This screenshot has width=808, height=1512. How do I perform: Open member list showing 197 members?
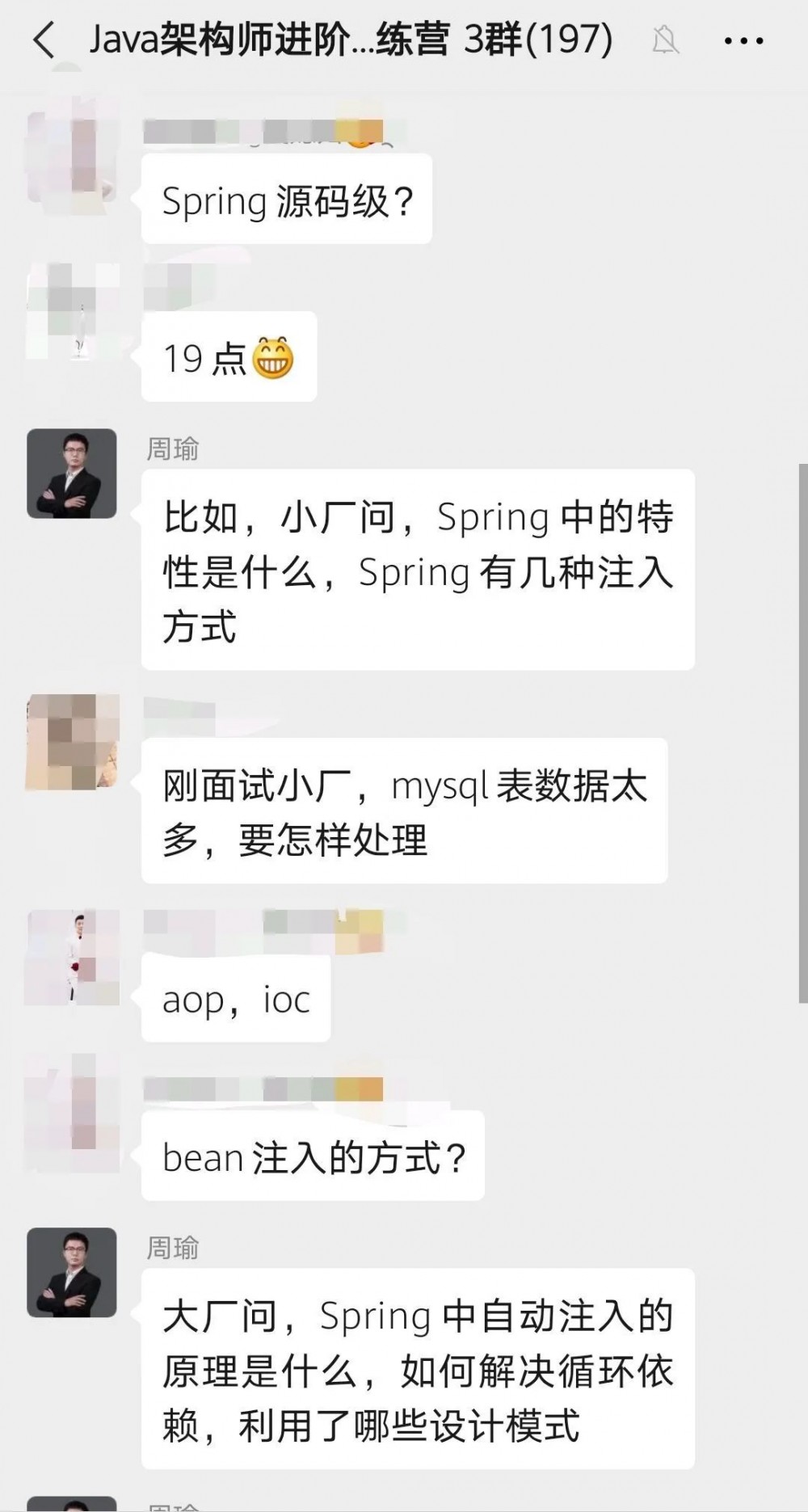tap(566, 39)
